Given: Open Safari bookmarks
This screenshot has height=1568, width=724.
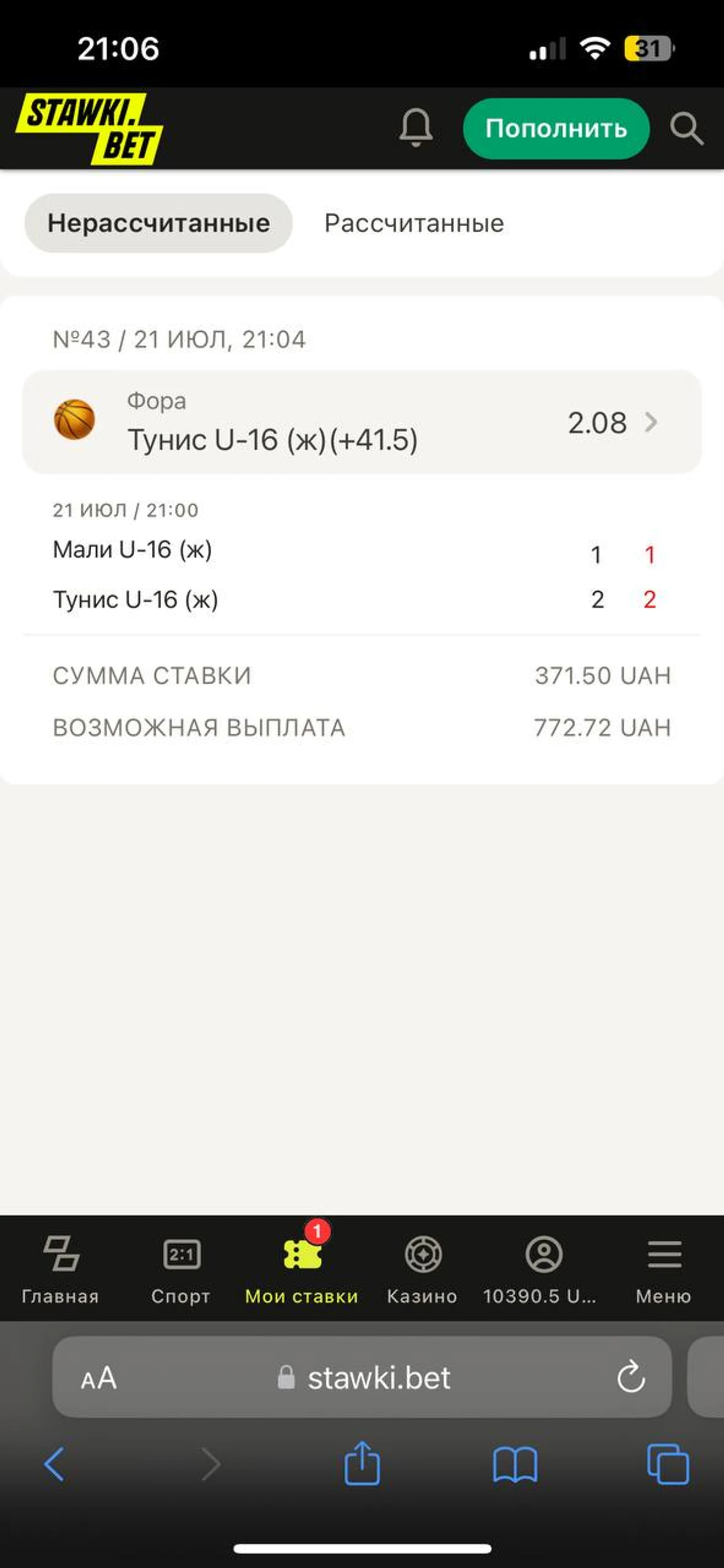Looking at the screenshot, I should pos(515,1464).
